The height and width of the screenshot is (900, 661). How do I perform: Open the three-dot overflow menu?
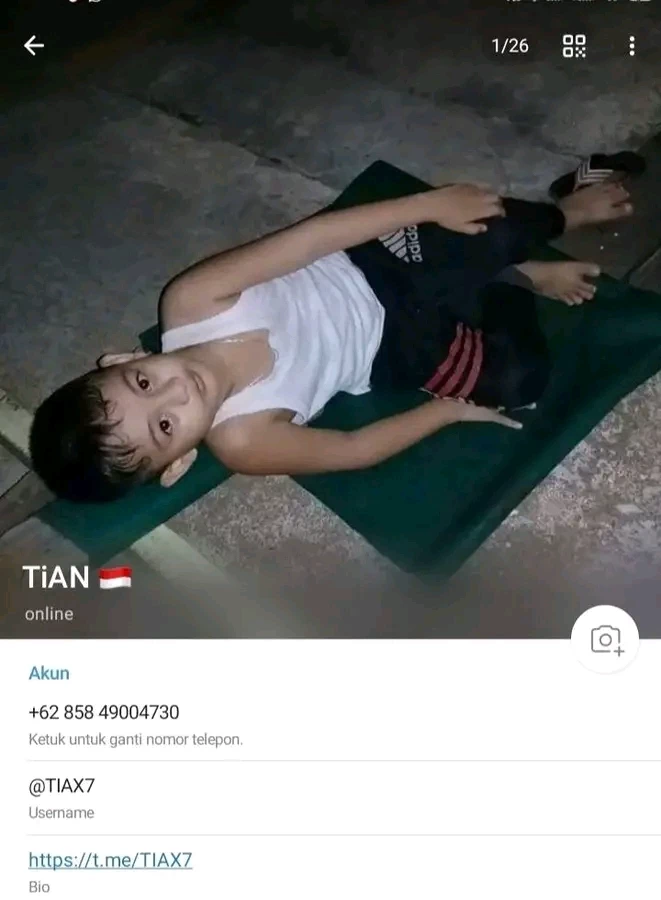631,45
